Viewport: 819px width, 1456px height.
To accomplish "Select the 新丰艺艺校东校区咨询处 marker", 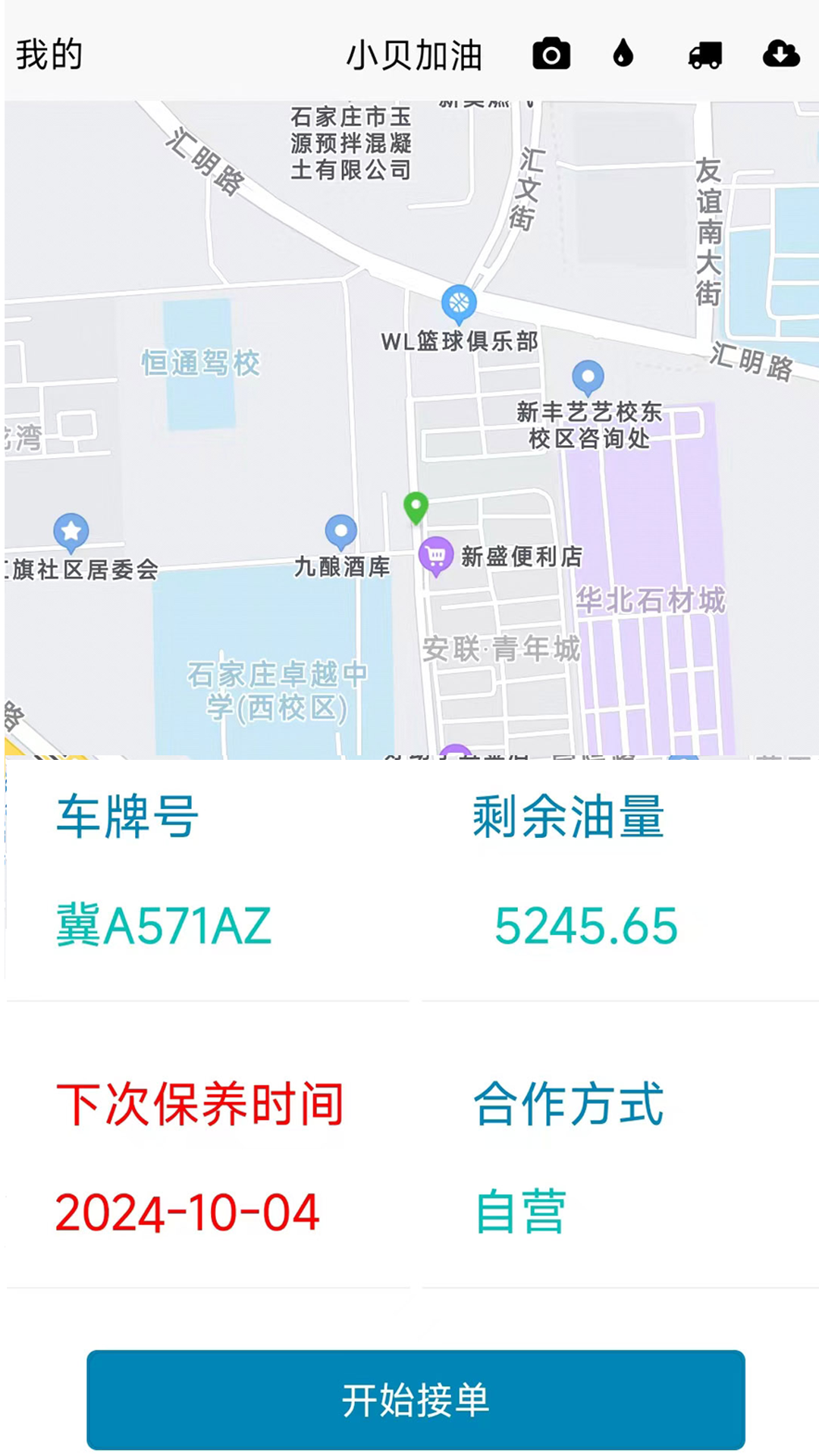I will pyautogui.click(x=587, y=374).
